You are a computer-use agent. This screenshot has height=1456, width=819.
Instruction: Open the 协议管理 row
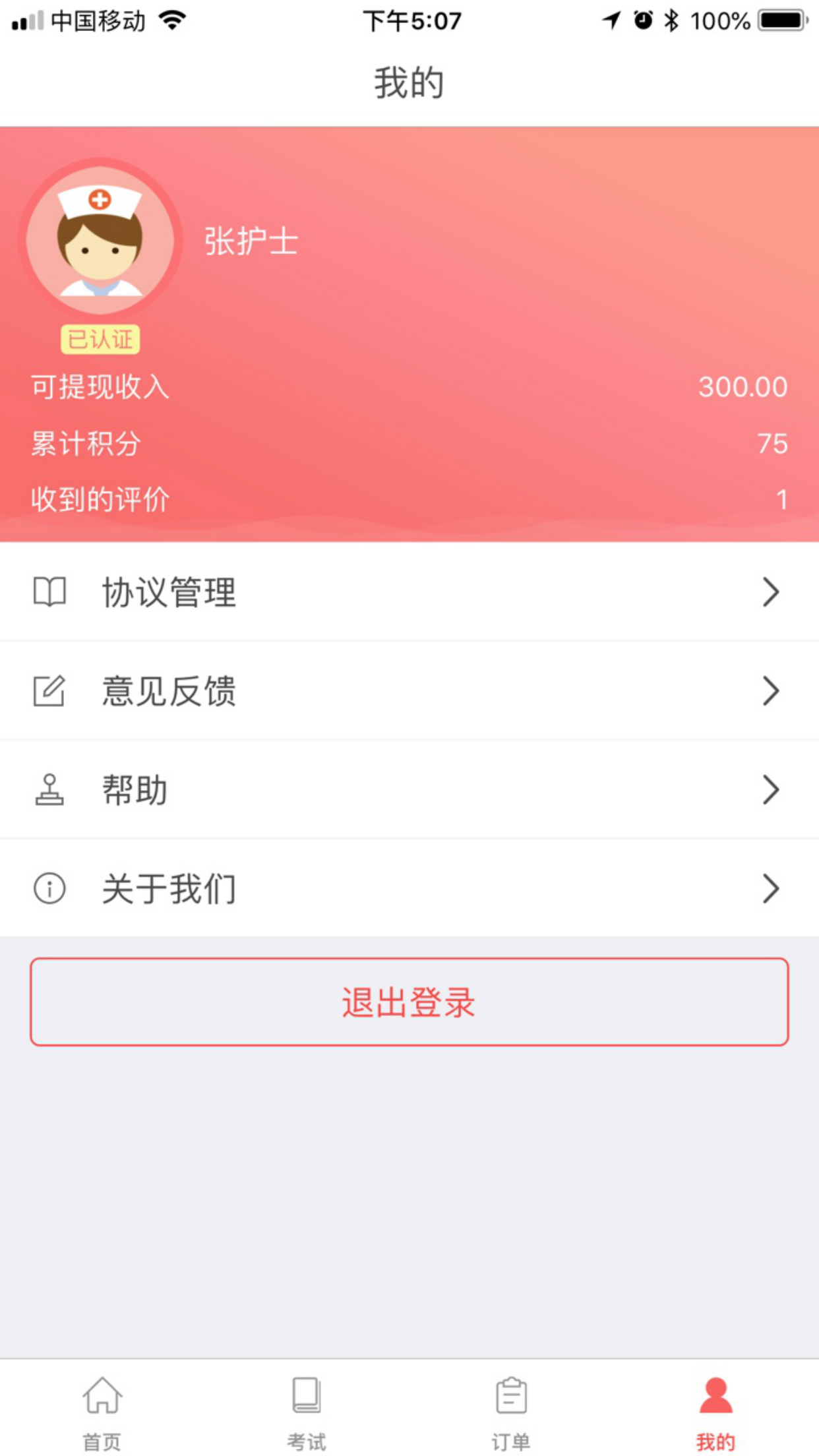tap(409, 591)
